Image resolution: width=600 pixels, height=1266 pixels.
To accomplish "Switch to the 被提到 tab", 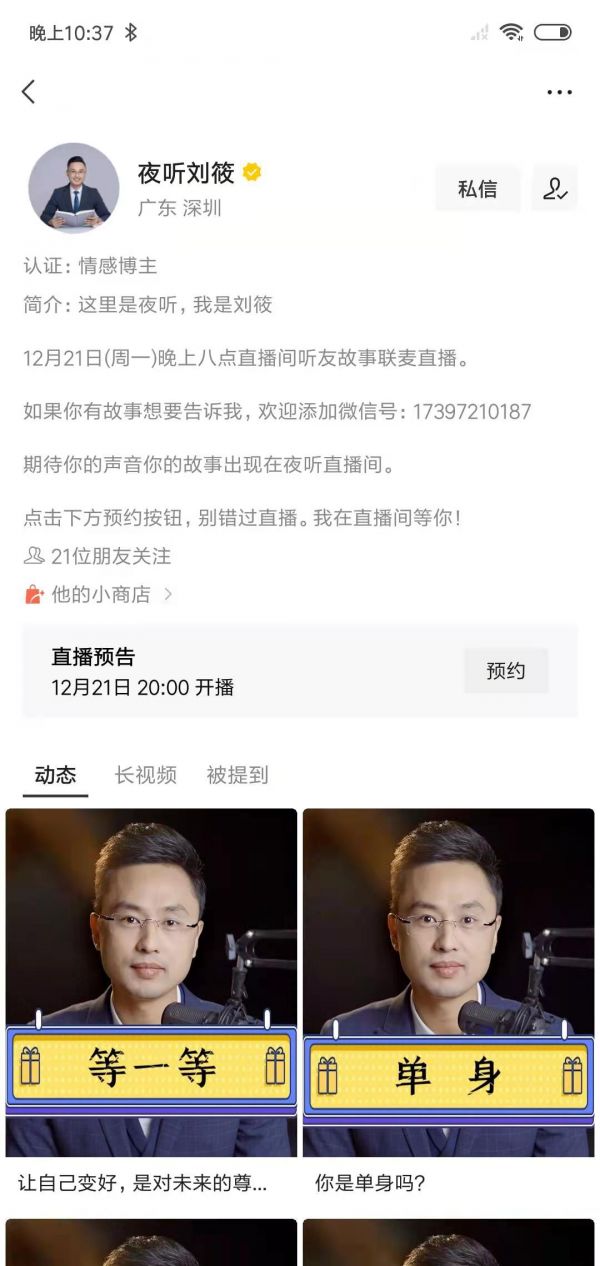I will click(237, 775).
